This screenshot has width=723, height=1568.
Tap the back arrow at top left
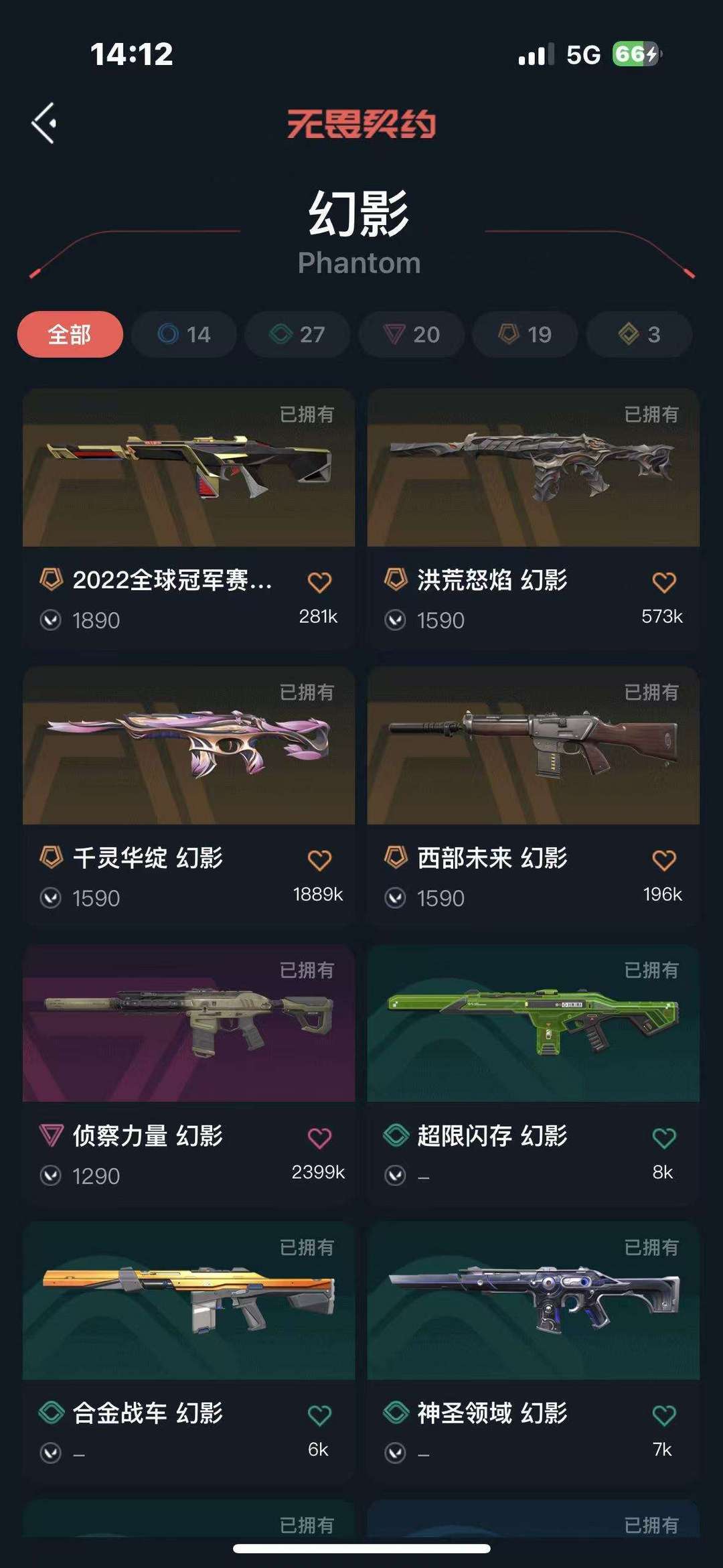(x=44, y=124)
